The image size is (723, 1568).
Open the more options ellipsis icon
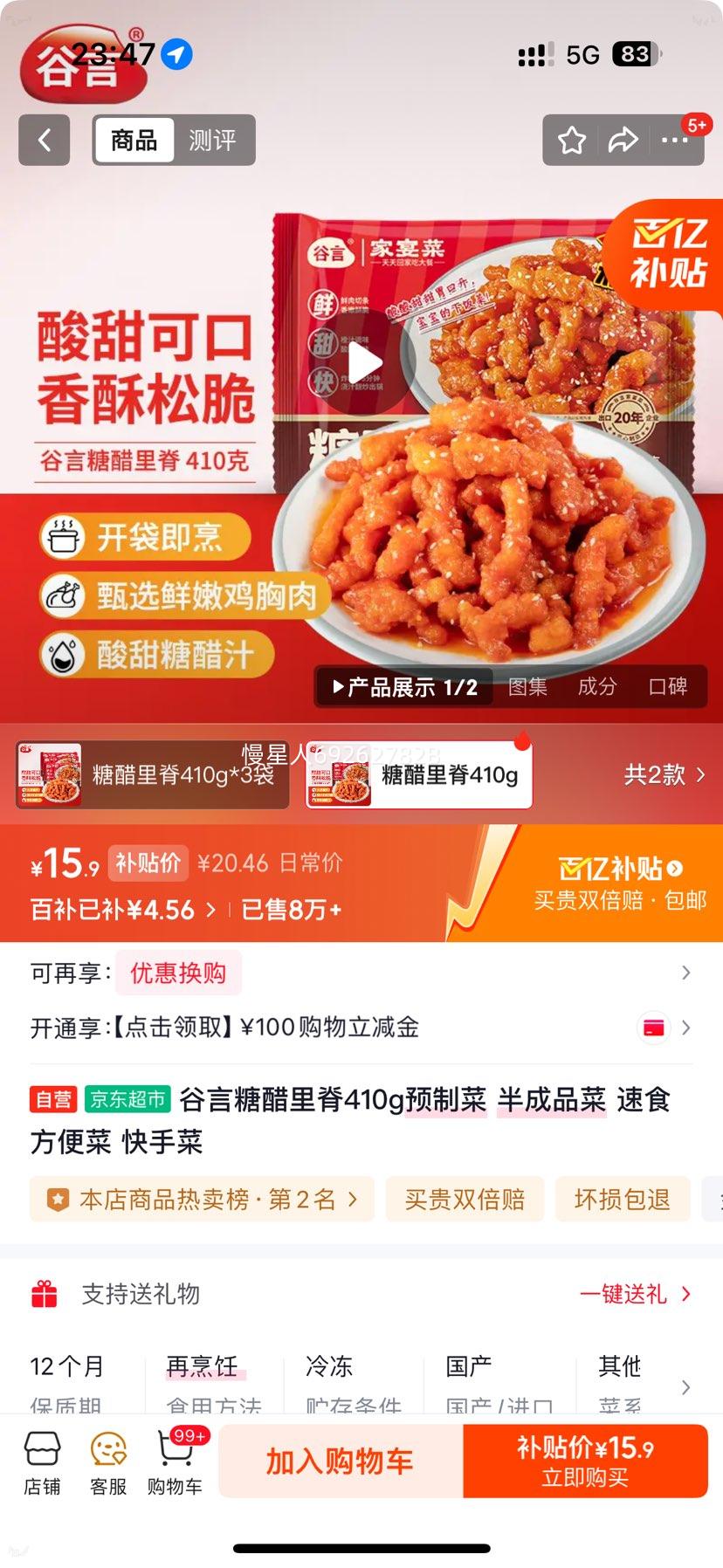674,141
